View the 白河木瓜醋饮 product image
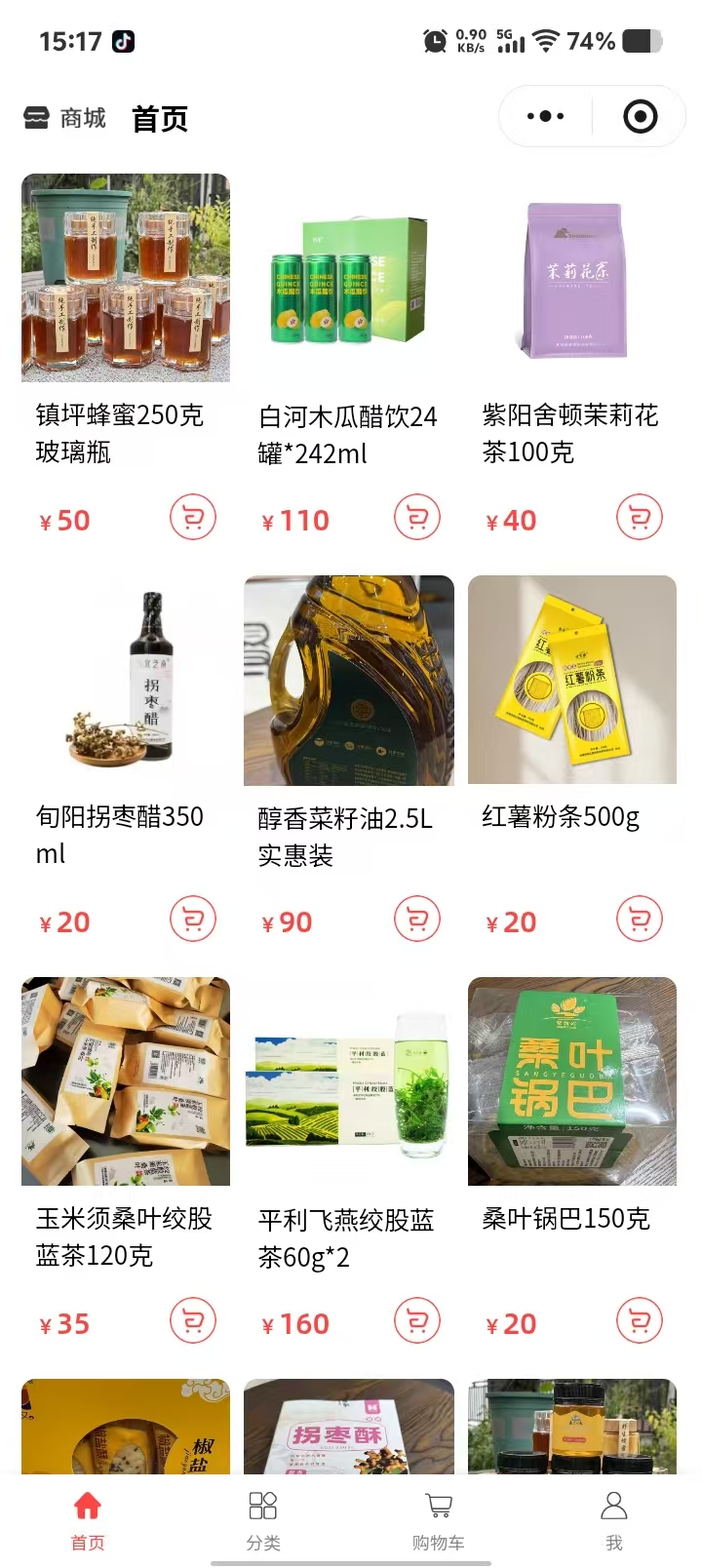The width and height of the screenshot is (702, 1568). tap(349, 278)
